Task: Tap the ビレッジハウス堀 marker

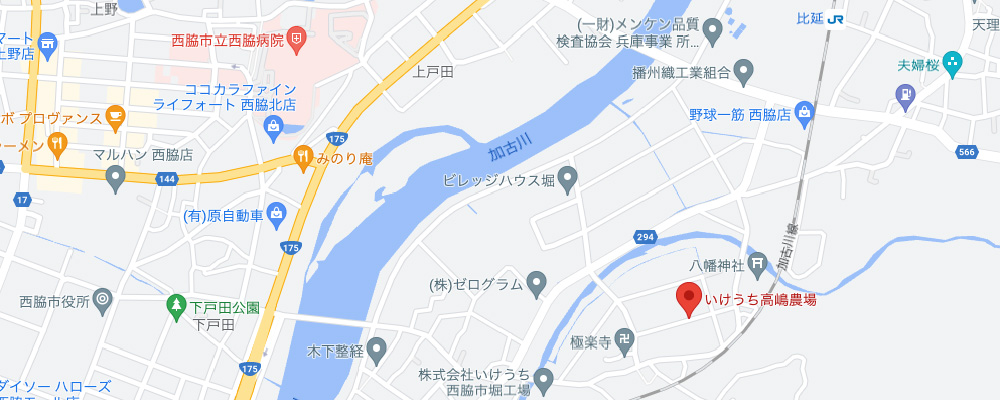Action: coord(568,181)
